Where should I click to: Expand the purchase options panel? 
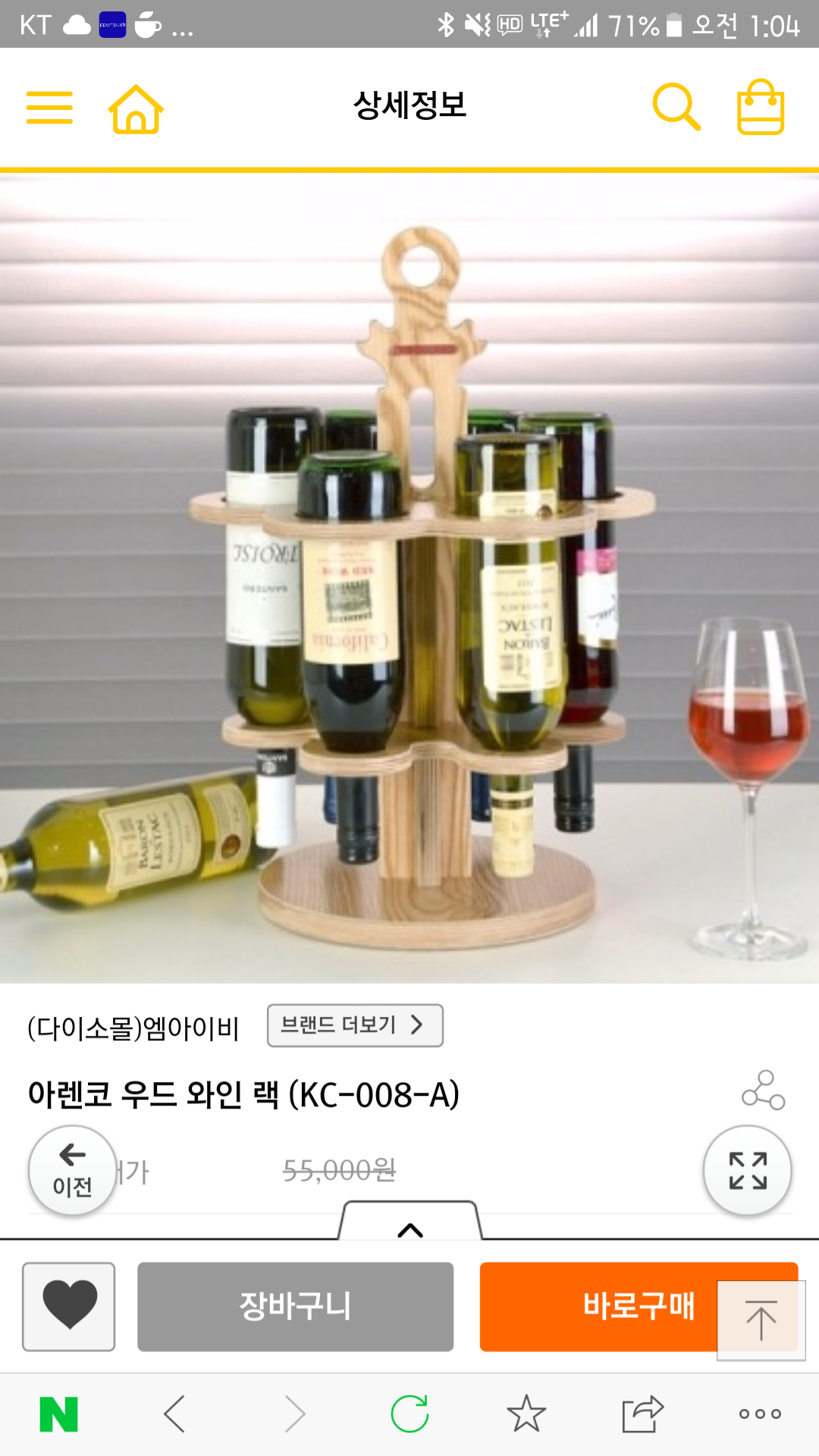(x=409, y=1222)
